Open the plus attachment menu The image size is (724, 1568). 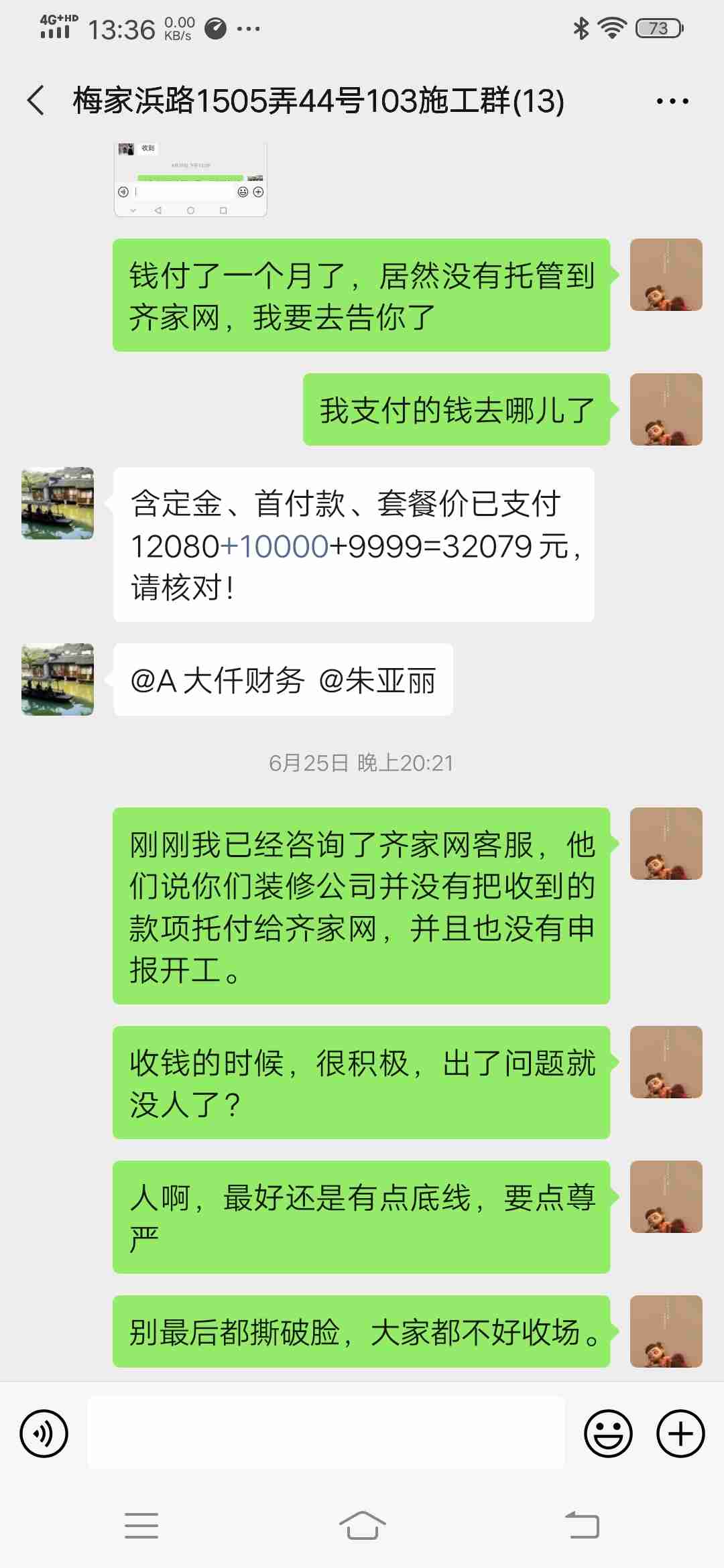pyautogui.click(x=680, y=1433)
